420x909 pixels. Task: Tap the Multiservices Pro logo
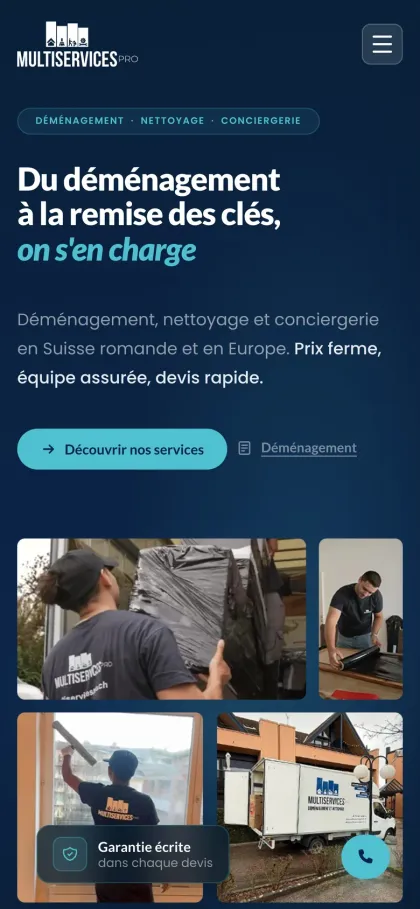click(77, 45)
